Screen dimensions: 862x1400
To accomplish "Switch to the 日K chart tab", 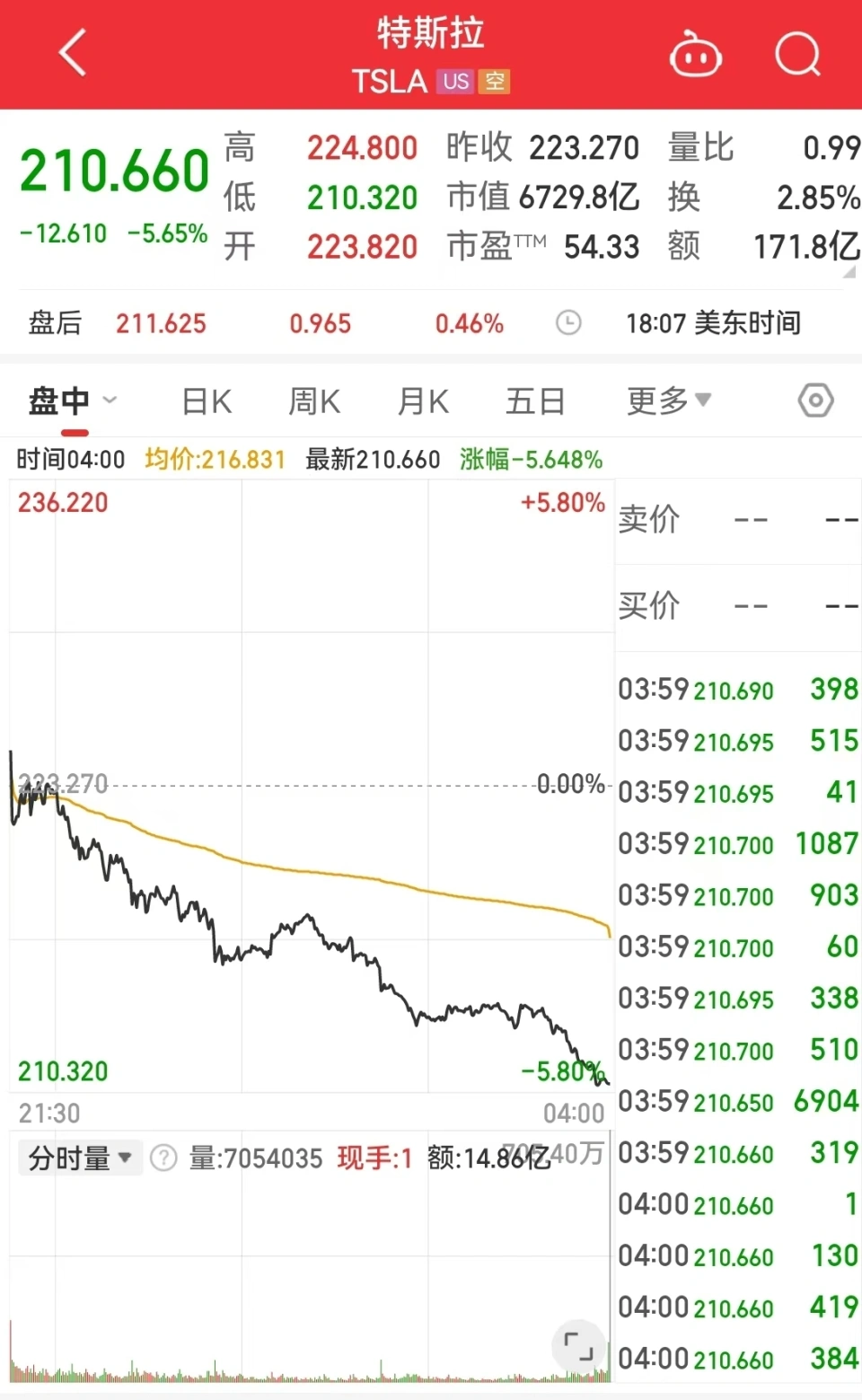I will click(207, 401).
